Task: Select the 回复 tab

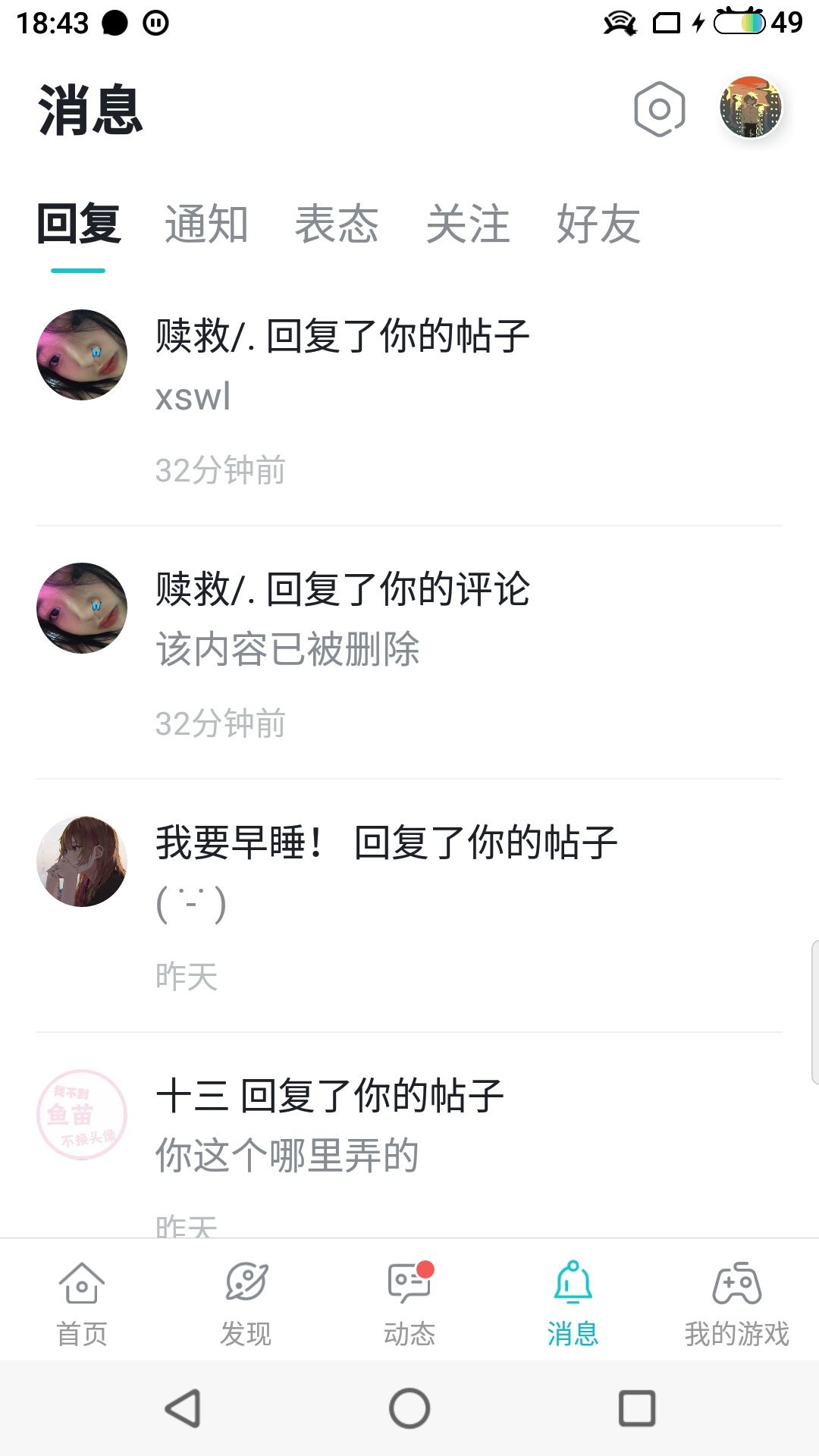Action: [x=79, y=224]
